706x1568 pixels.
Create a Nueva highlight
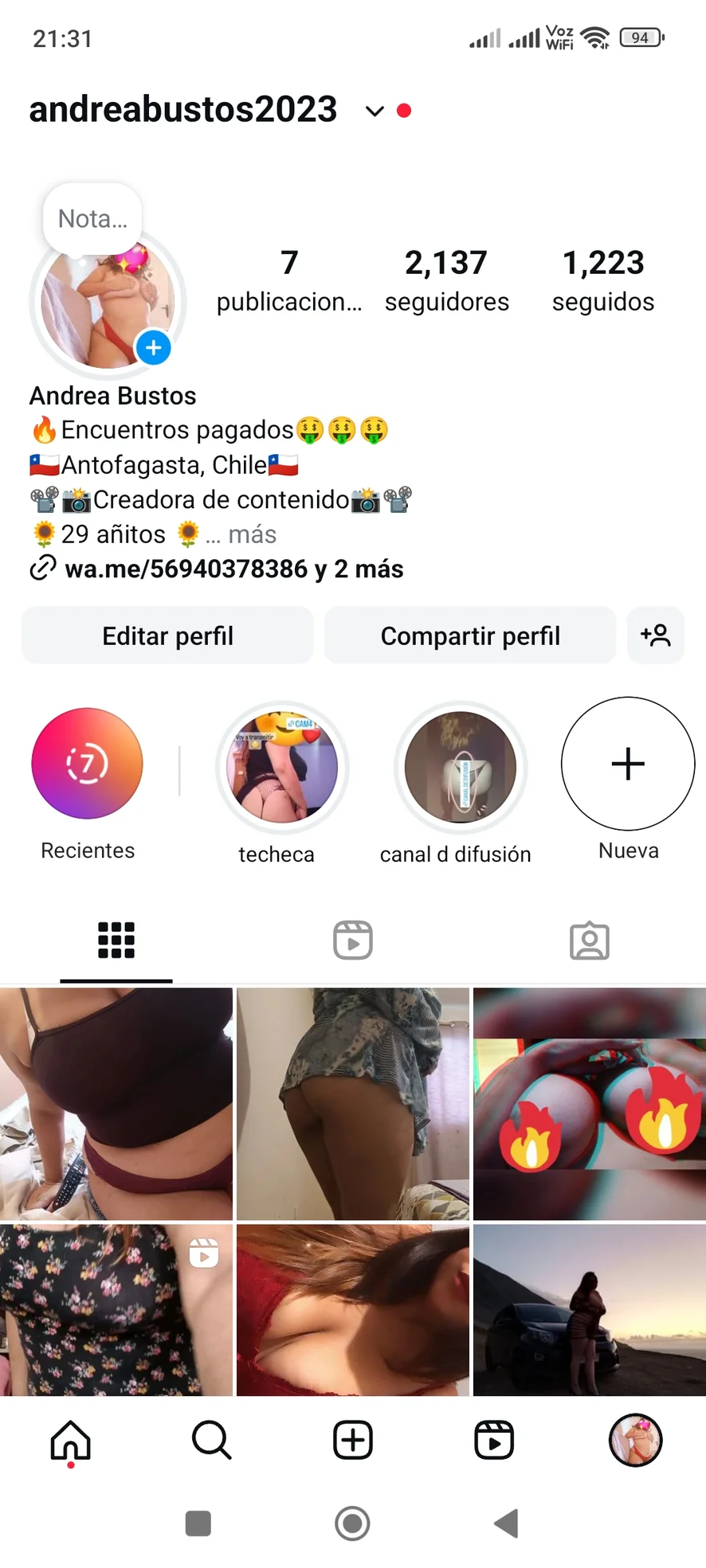[628, 764]
